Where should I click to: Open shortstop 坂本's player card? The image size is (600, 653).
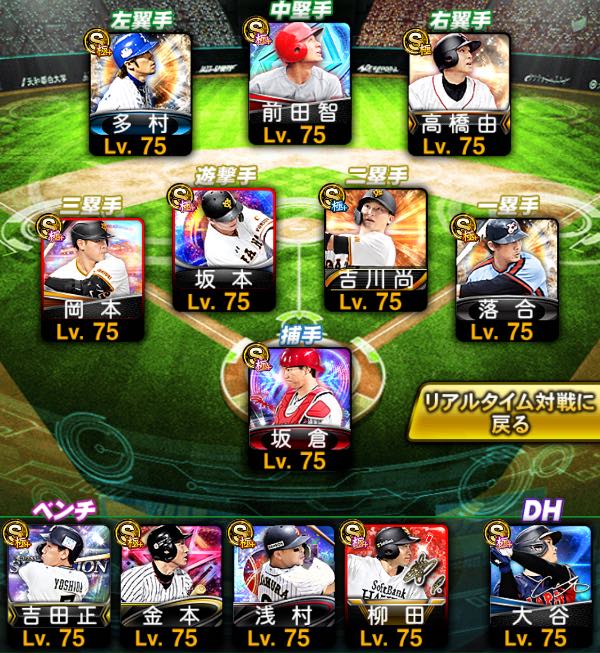pos(223,247)
